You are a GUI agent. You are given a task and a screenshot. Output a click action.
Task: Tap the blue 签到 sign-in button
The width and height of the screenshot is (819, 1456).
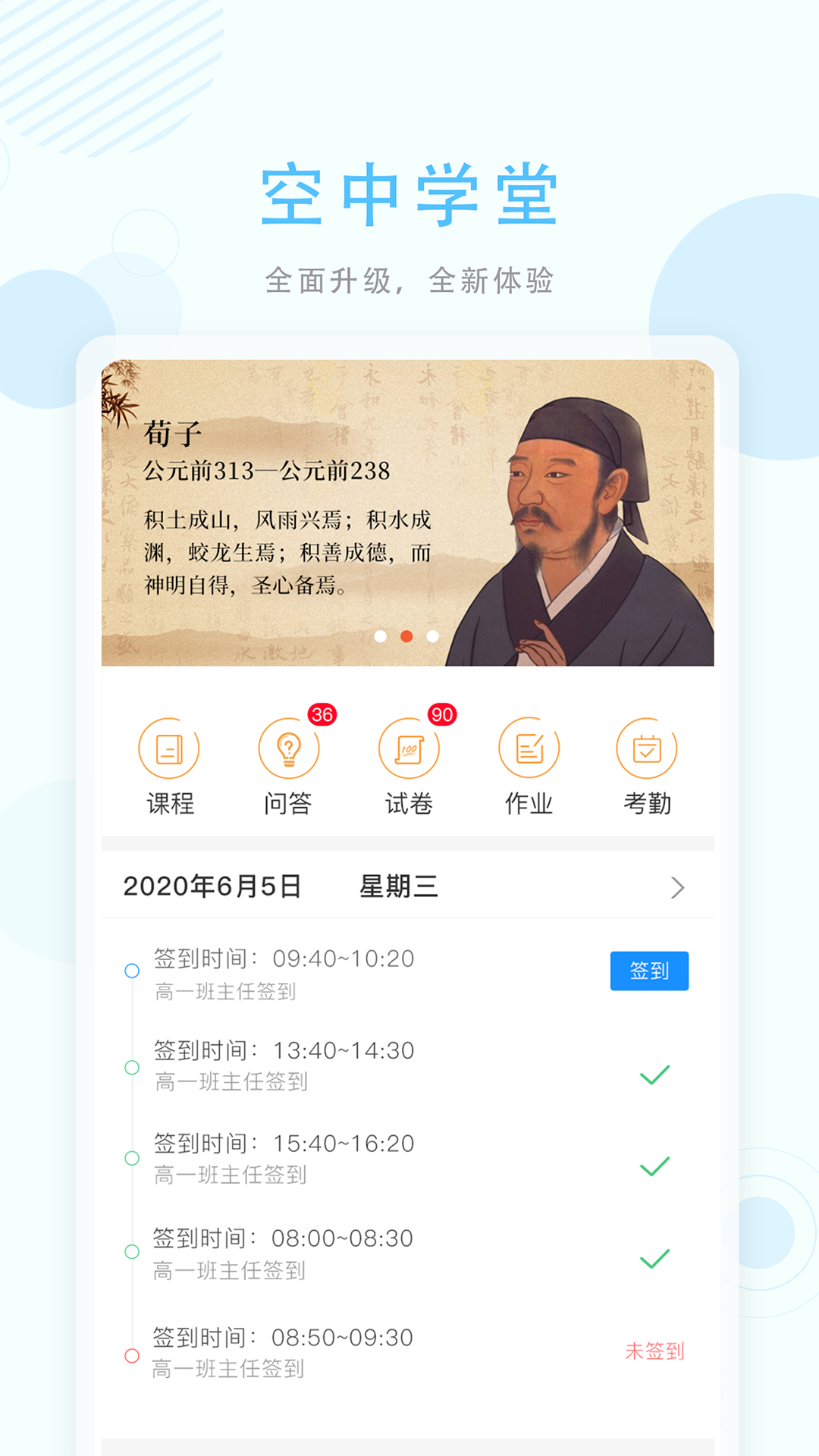[649, 971]
